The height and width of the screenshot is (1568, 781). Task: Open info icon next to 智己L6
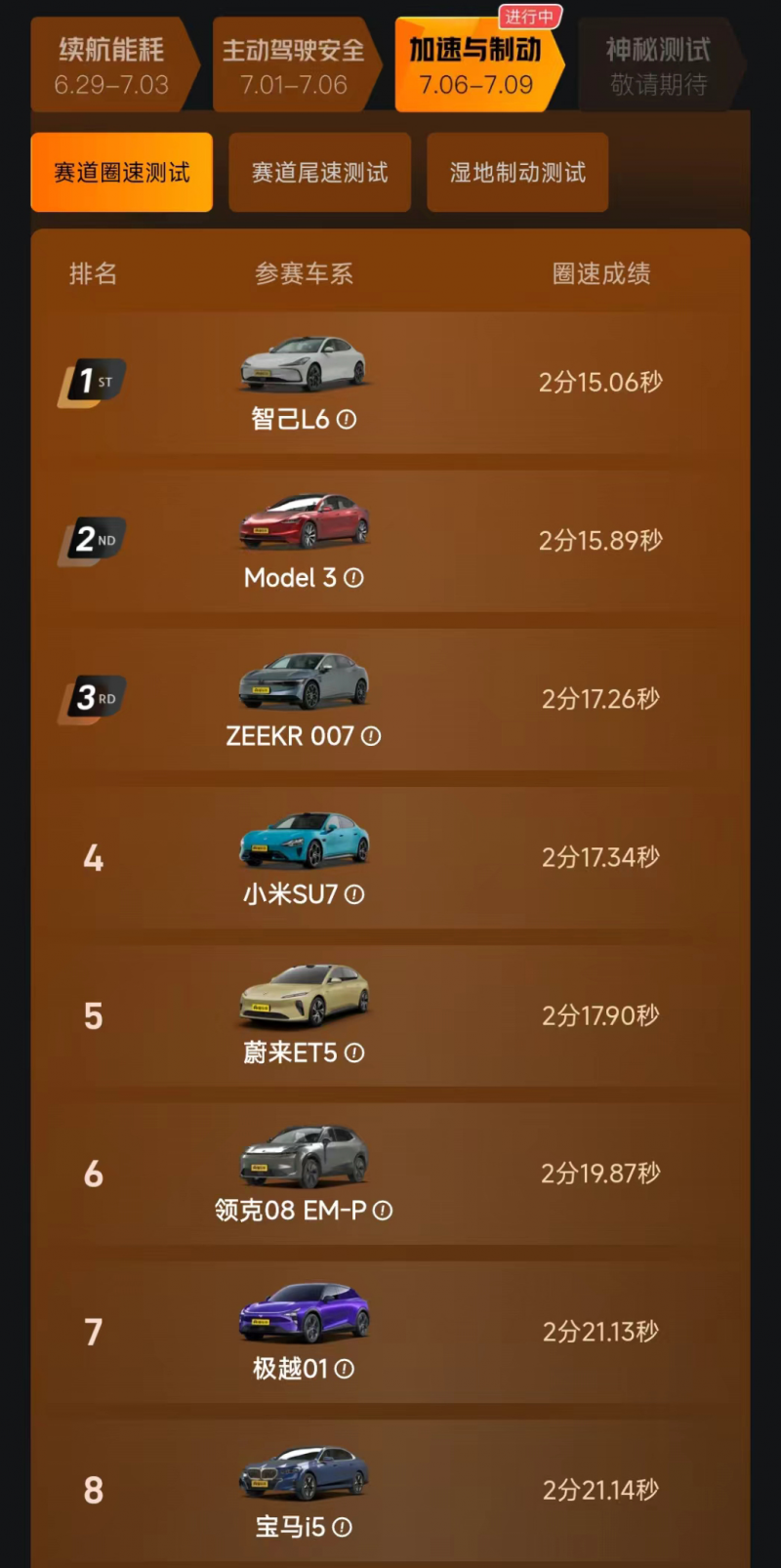click(347, 420)
